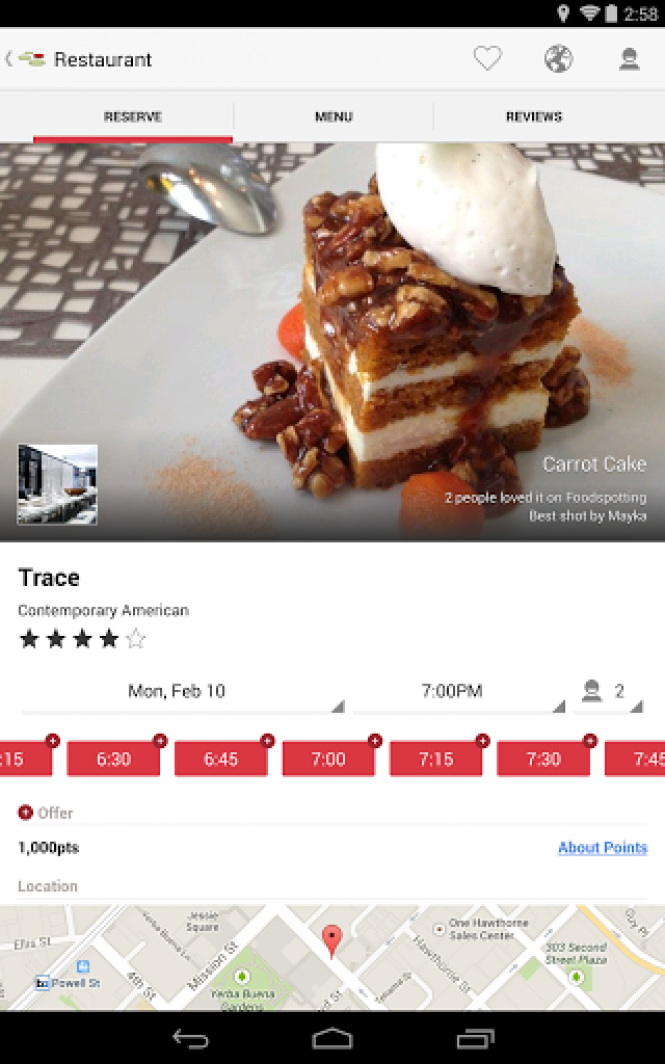665x1064 pixels.
Task: Open the globe icon in the app bar
Action: (x=558, y=60)
